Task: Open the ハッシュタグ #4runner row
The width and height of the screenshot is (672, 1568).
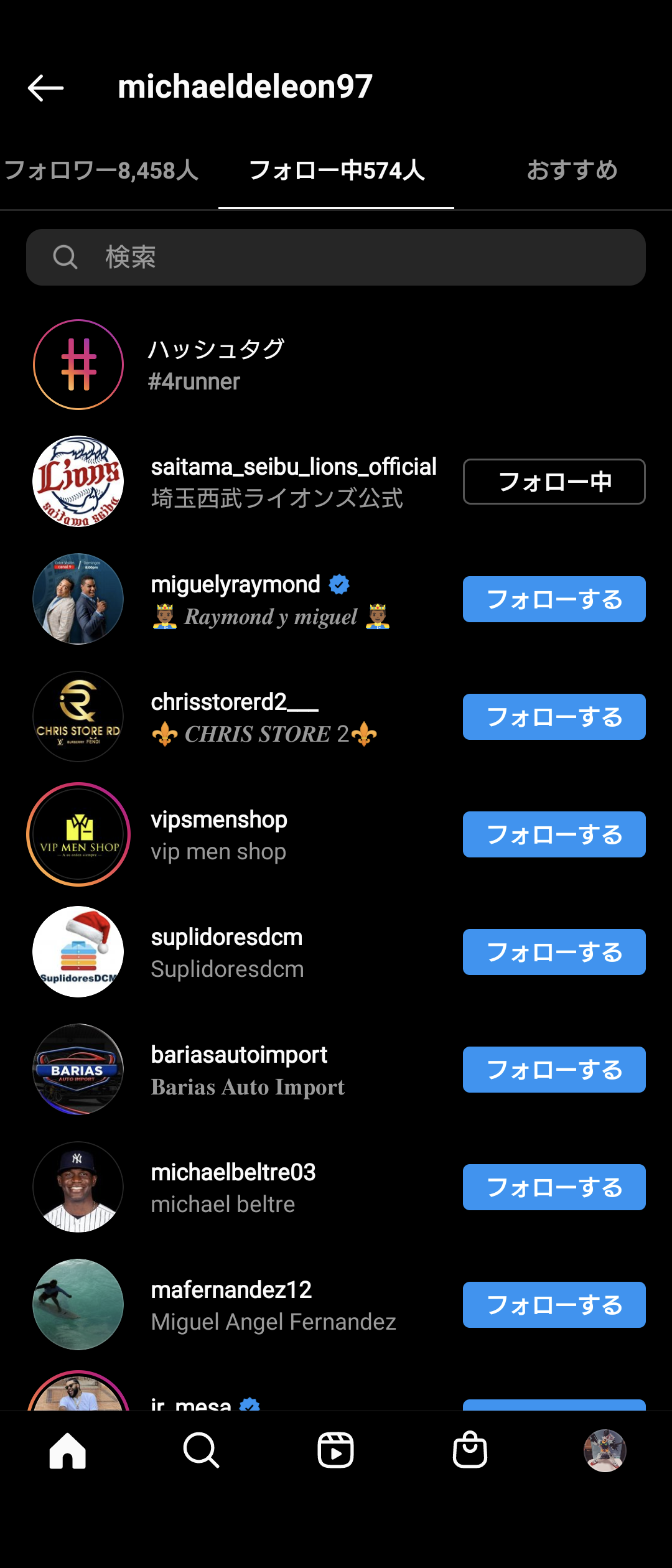Action: click(x=215, y=365)
